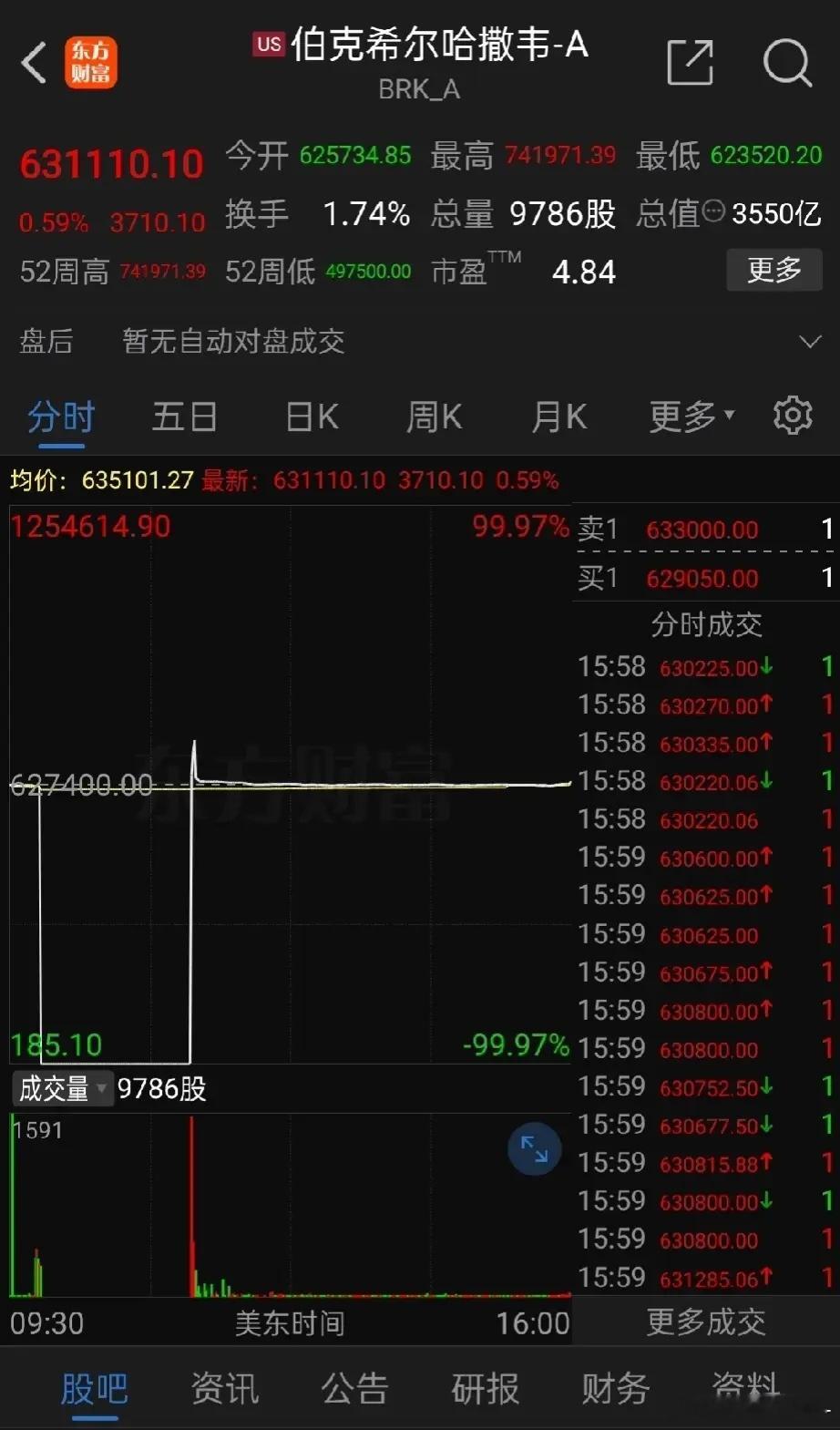Open the 财务 tab at bottom
The height and width of the screenshot is (1430, 840).
point(614,1386)
